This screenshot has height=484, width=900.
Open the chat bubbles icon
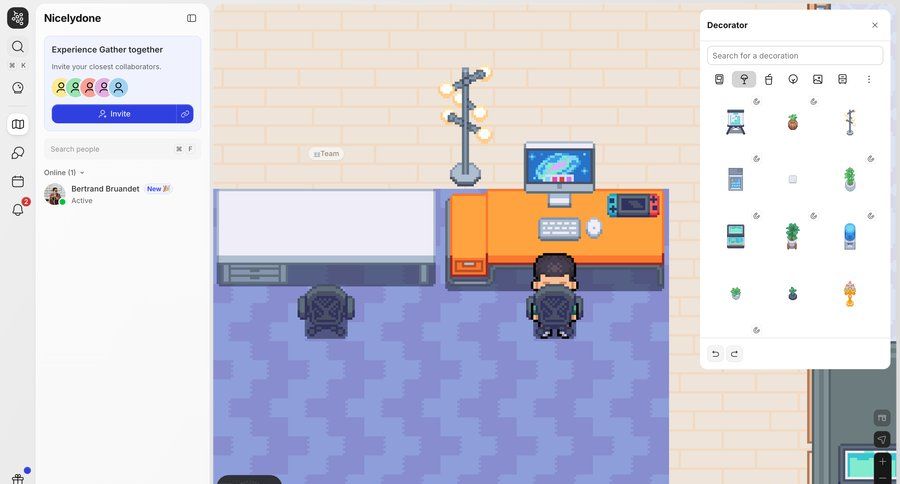(18, 153)
